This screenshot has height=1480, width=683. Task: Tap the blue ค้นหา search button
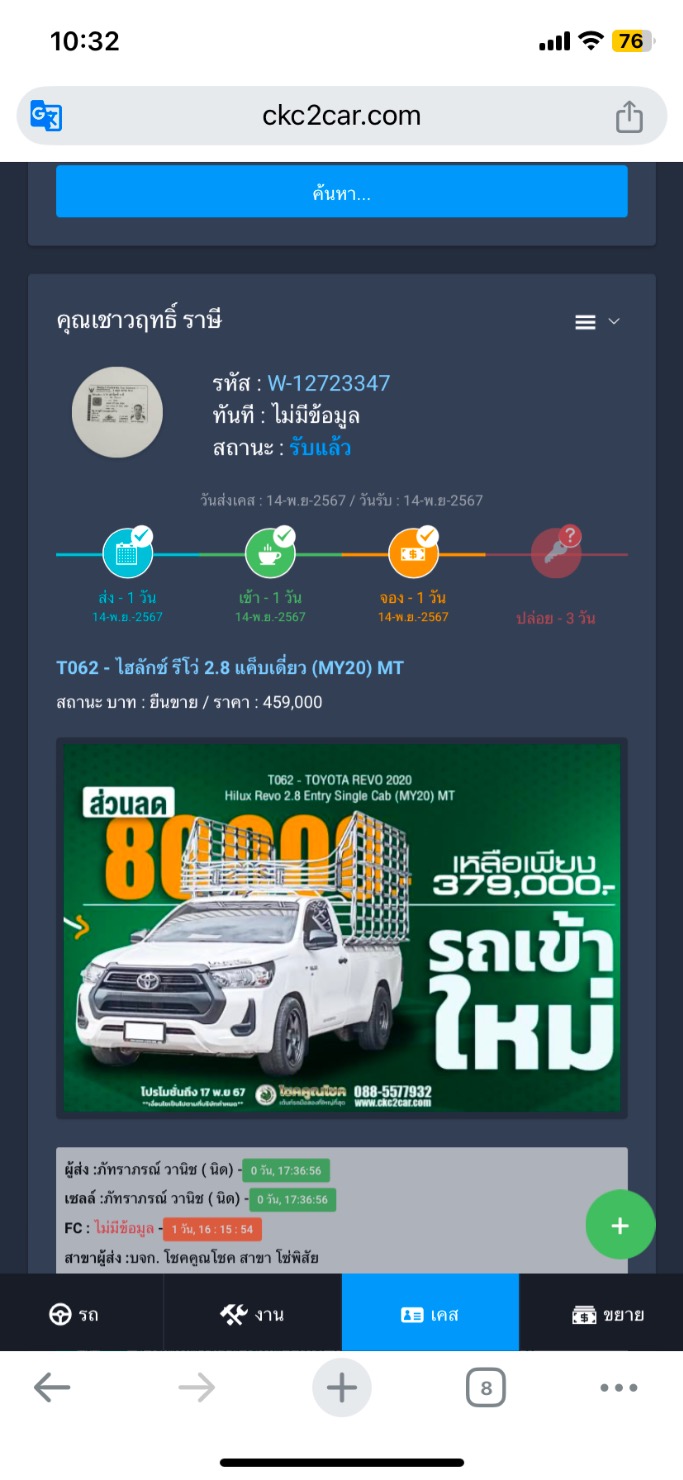(x=341, y=192)
